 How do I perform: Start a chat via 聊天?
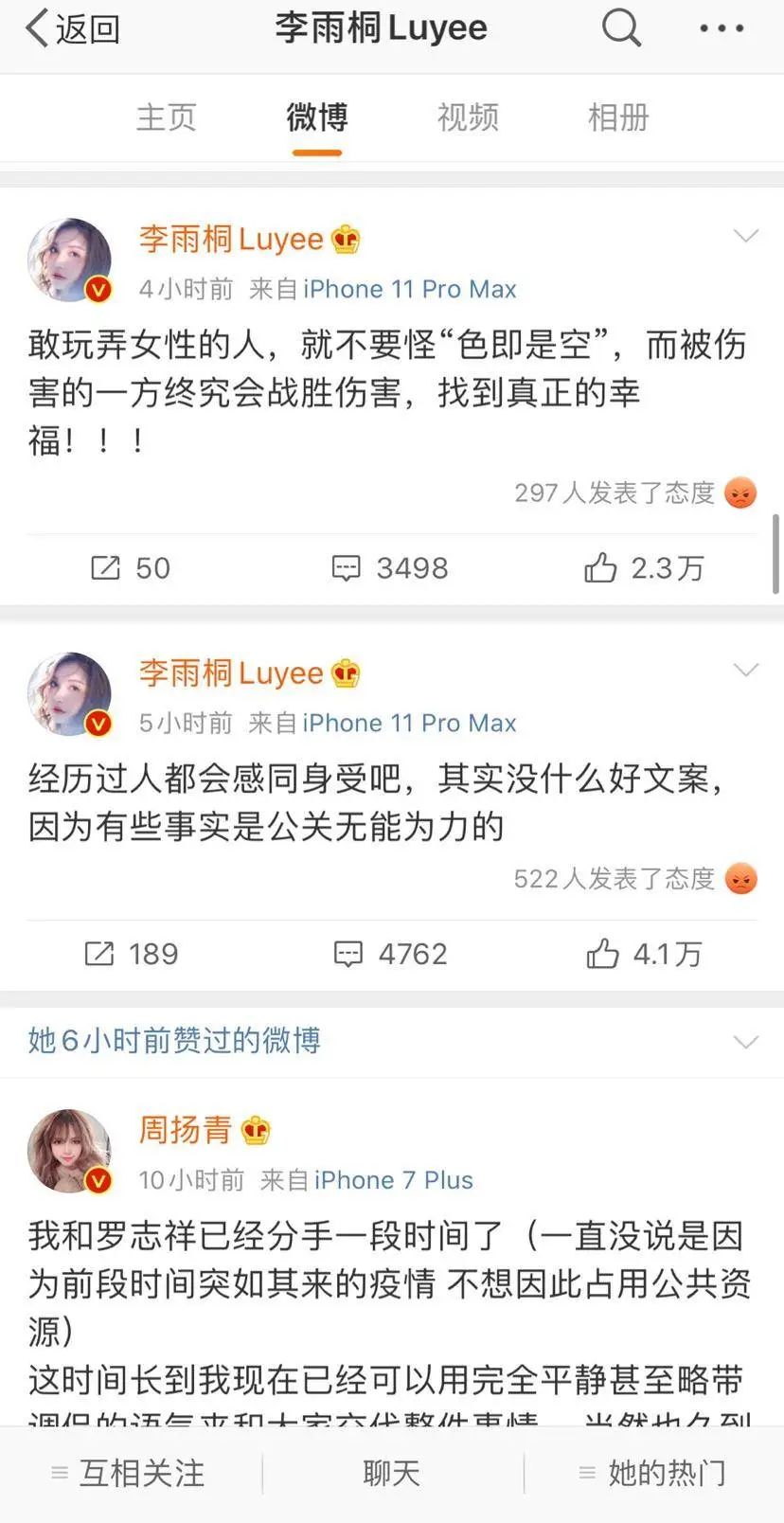391,1473
